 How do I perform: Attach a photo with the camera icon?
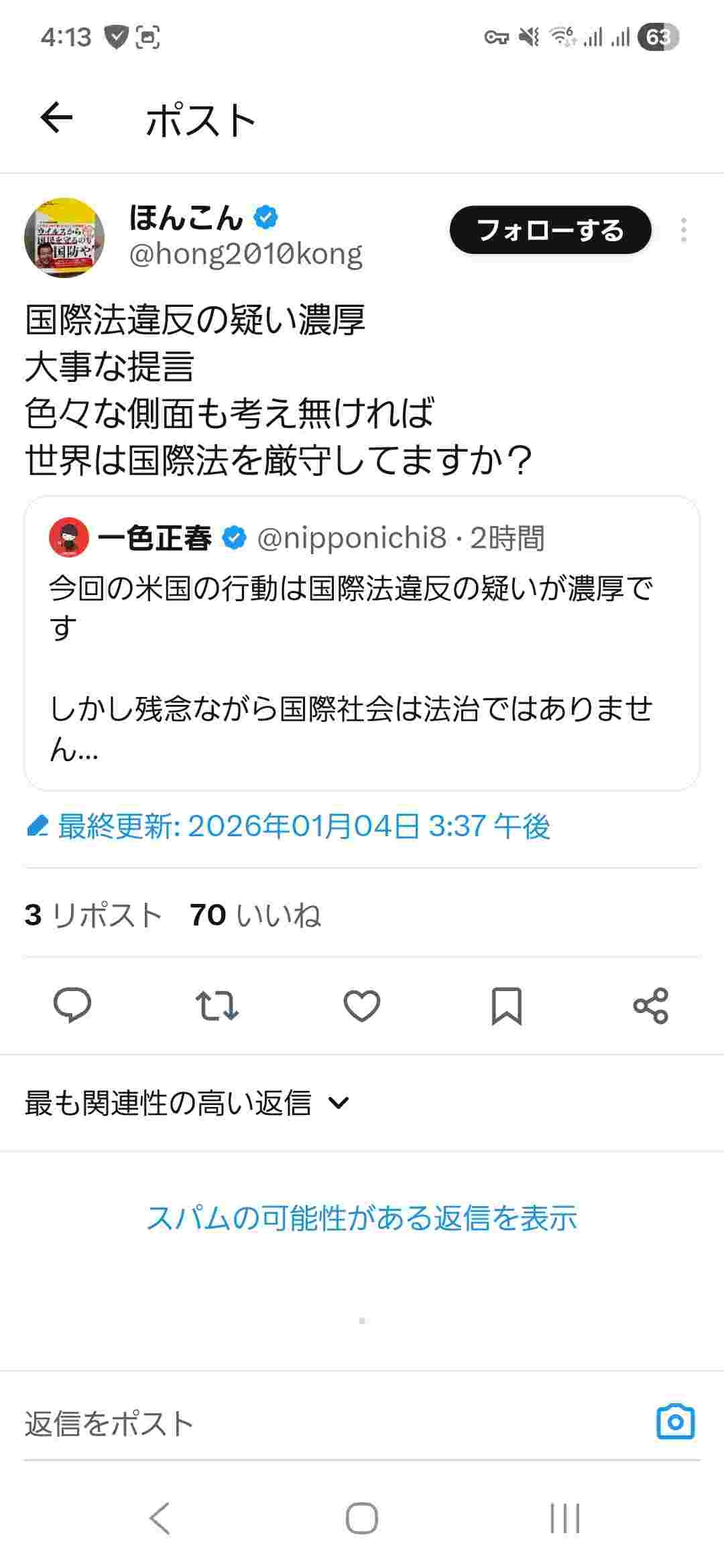[675, 1422]
